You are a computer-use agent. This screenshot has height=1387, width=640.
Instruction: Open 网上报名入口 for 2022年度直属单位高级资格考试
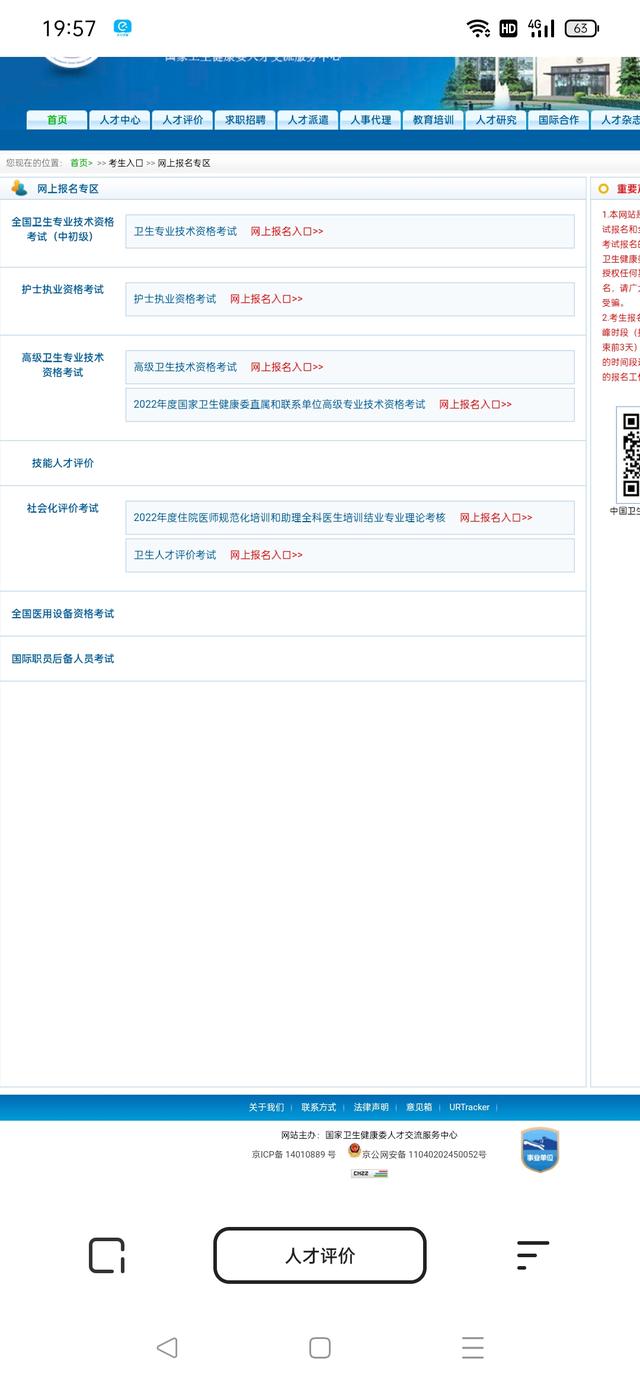(x=475, y=405)
